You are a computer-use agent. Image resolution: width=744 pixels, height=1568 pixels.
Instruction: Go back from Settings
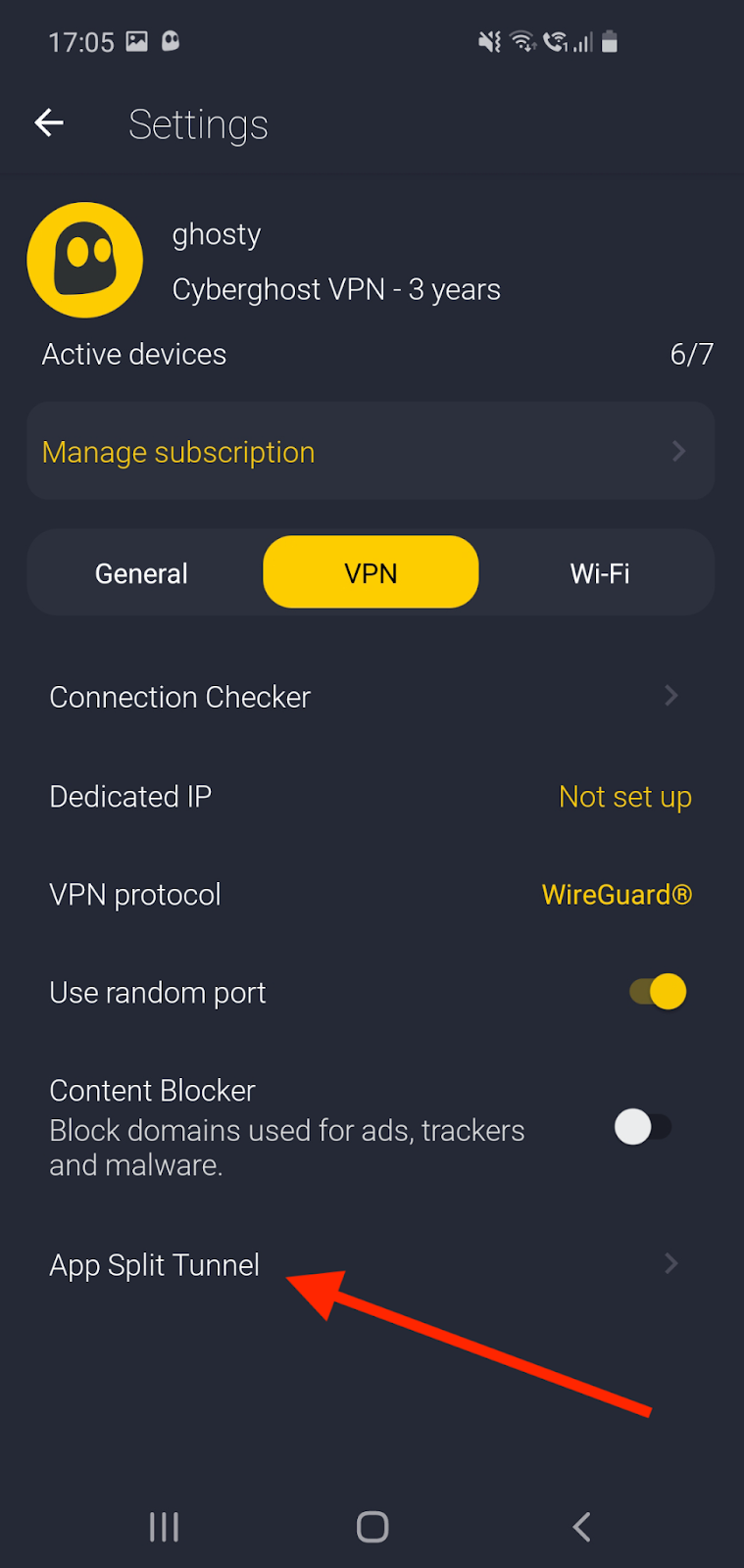point(49,123)
